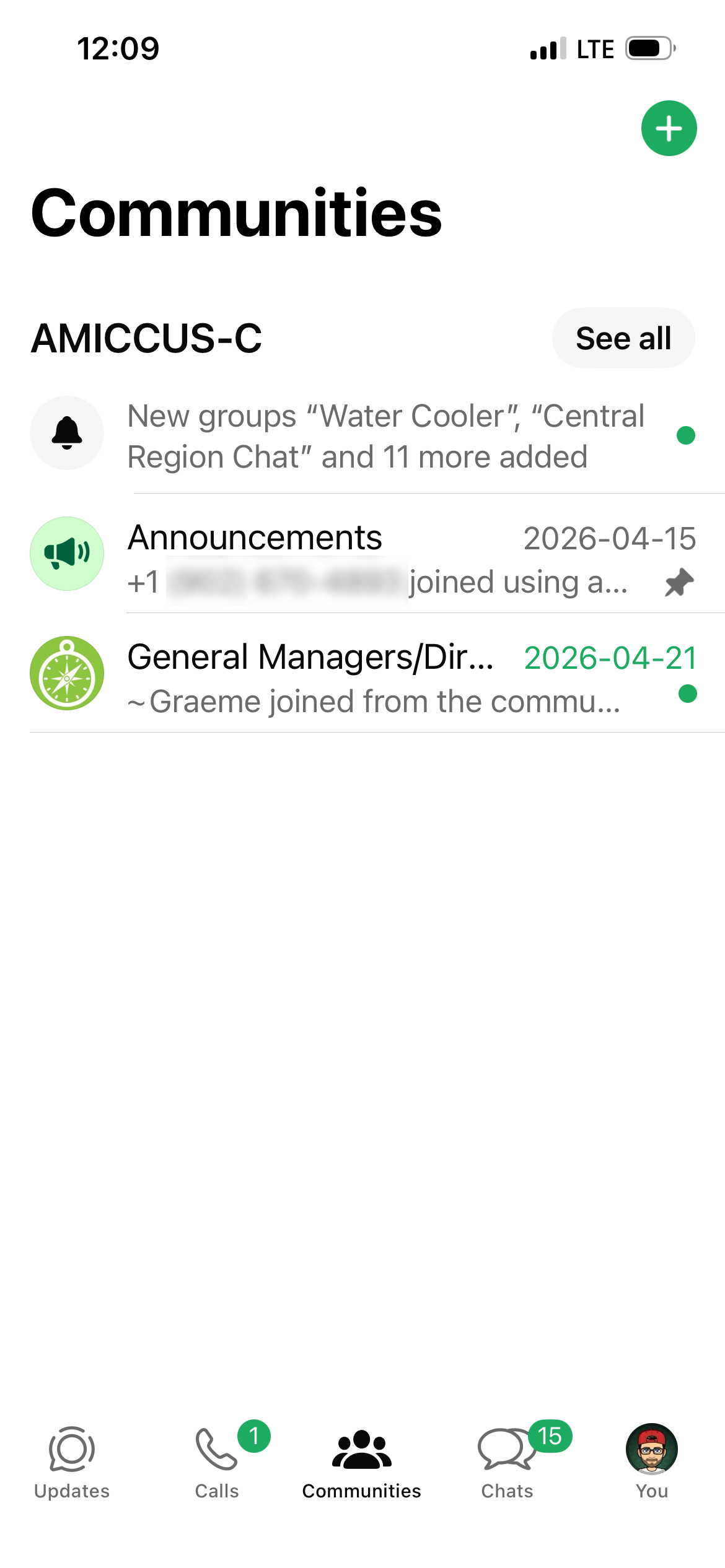Viewport: 725px width, 1568px height.
Task: Open the AMICCUS-C community
Action: 147,338
